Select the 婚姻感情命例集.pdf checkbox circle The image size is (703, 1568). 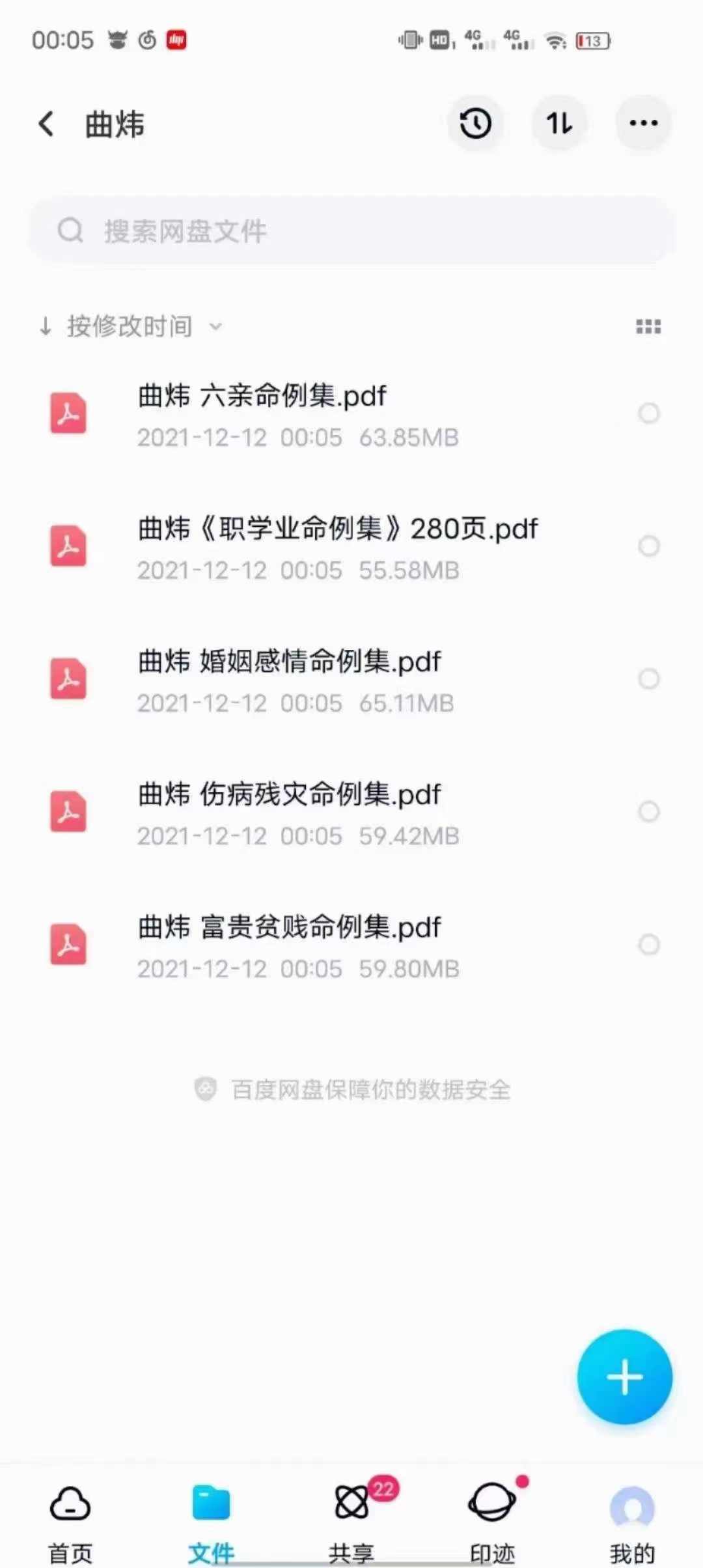click(649, 679)
